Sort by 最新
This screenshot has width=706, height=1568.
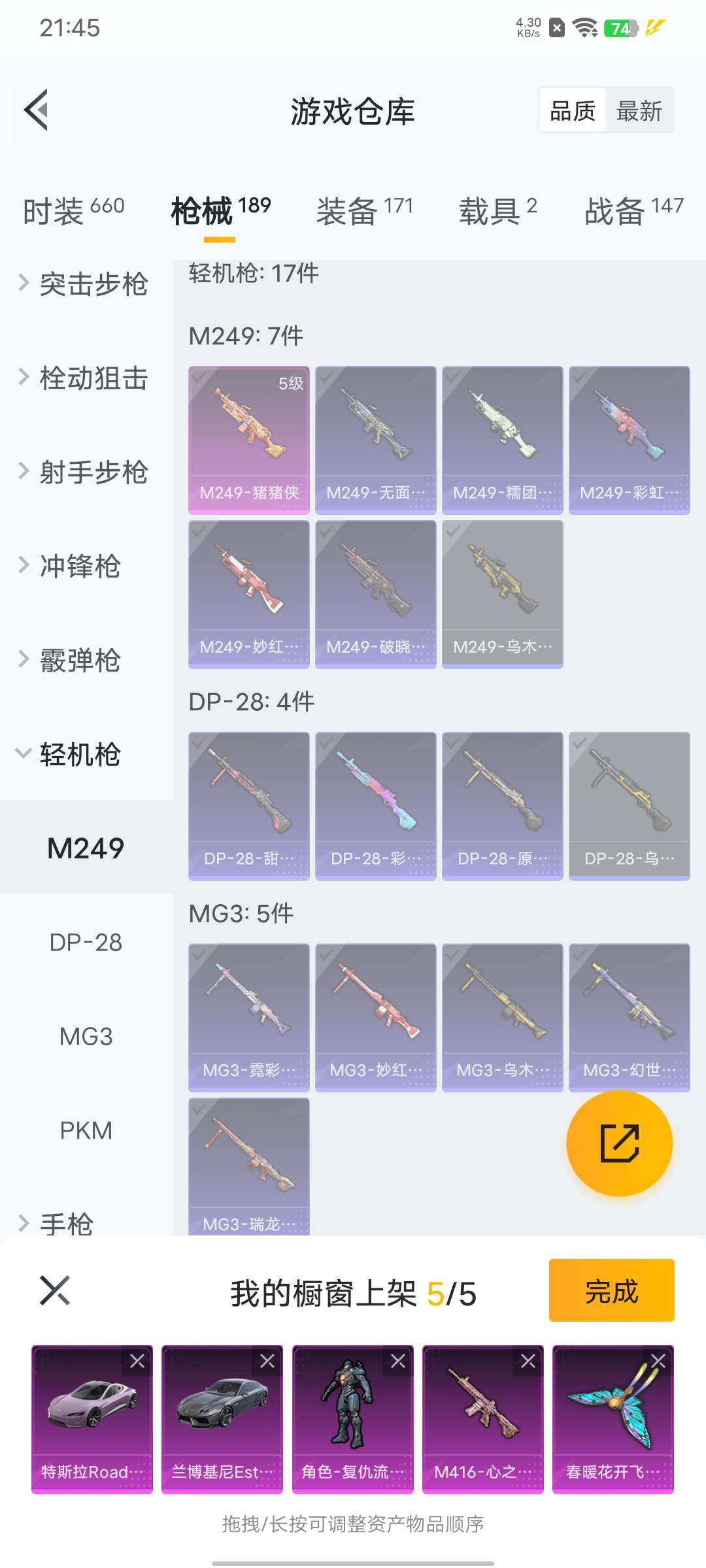tap(639, 110)
